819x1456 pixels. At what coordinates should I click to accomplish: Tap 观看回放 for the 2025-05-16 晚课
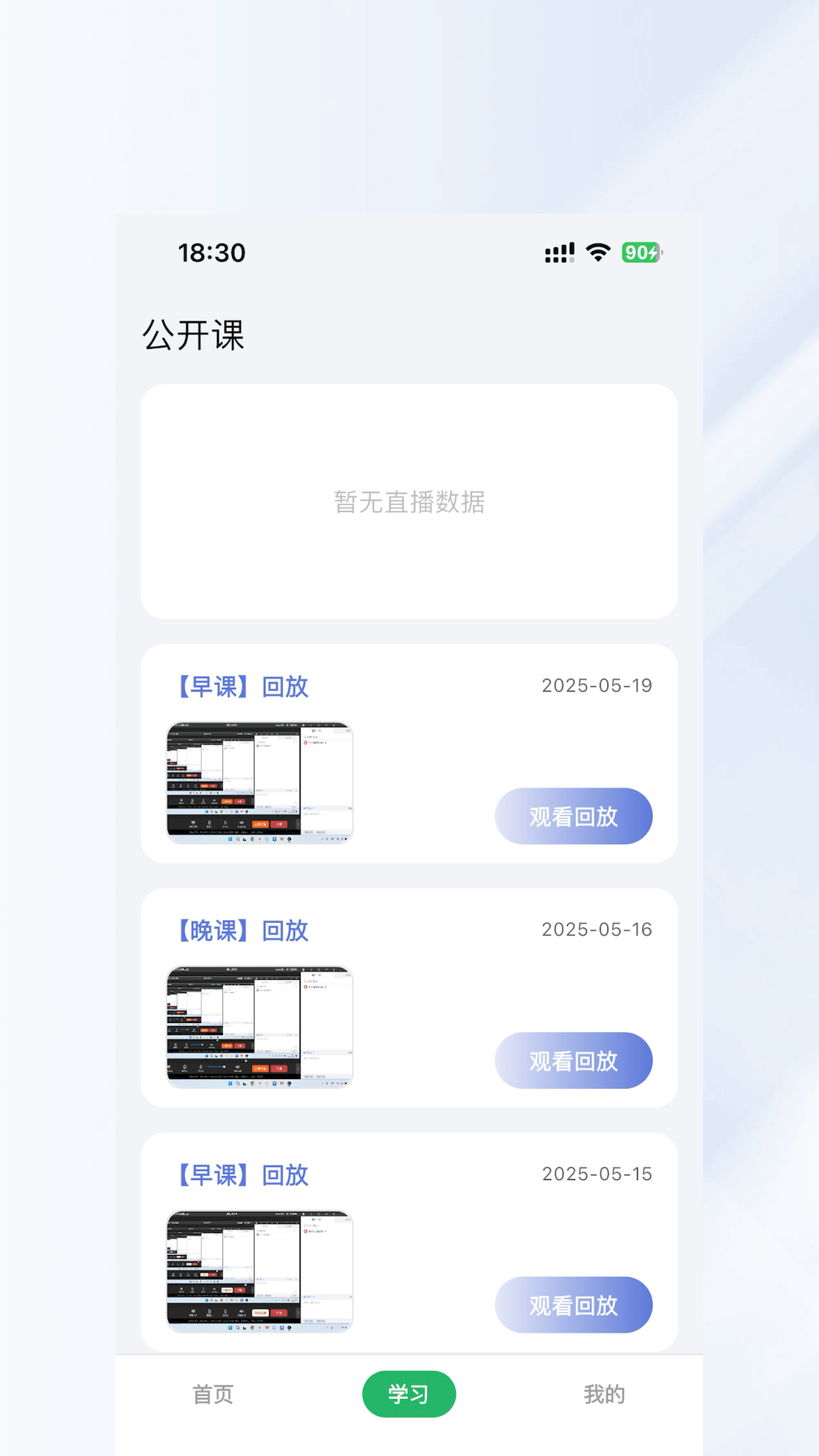click(576, 1062)
